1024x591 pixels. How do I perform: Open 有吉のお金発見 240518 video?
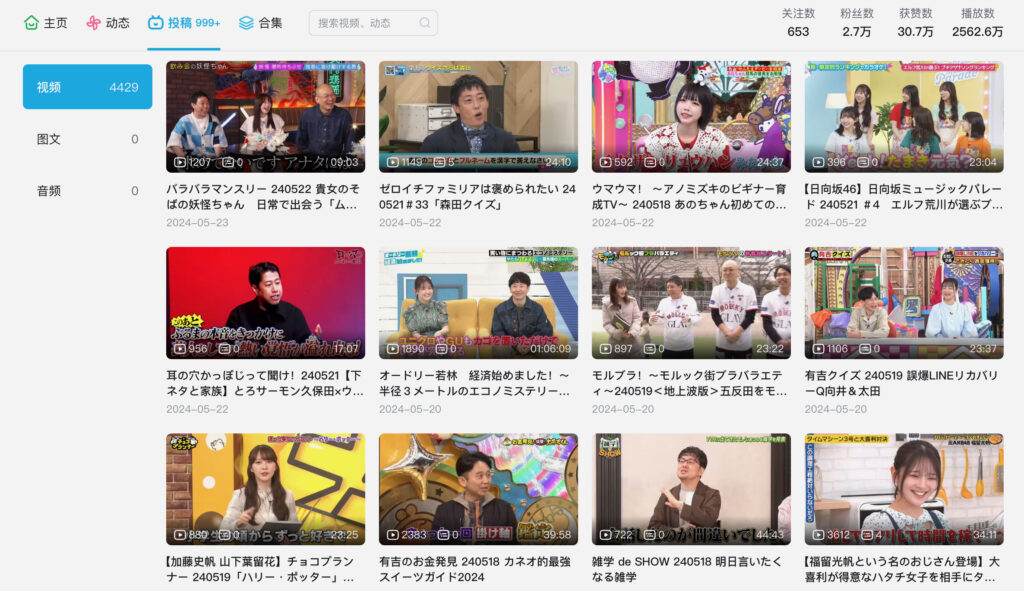point(478,488)
